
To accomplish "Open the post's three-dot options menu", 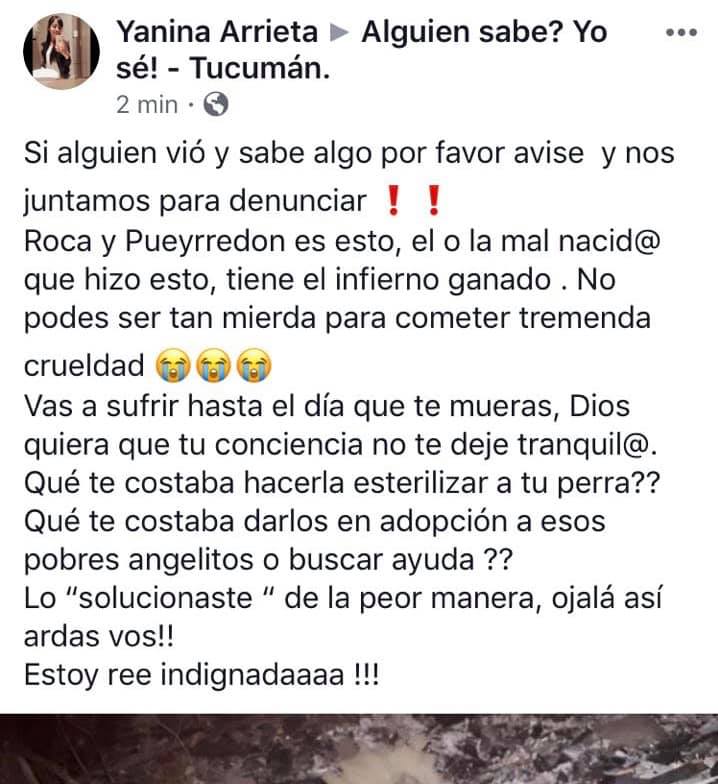I will [x=681, y=32].
